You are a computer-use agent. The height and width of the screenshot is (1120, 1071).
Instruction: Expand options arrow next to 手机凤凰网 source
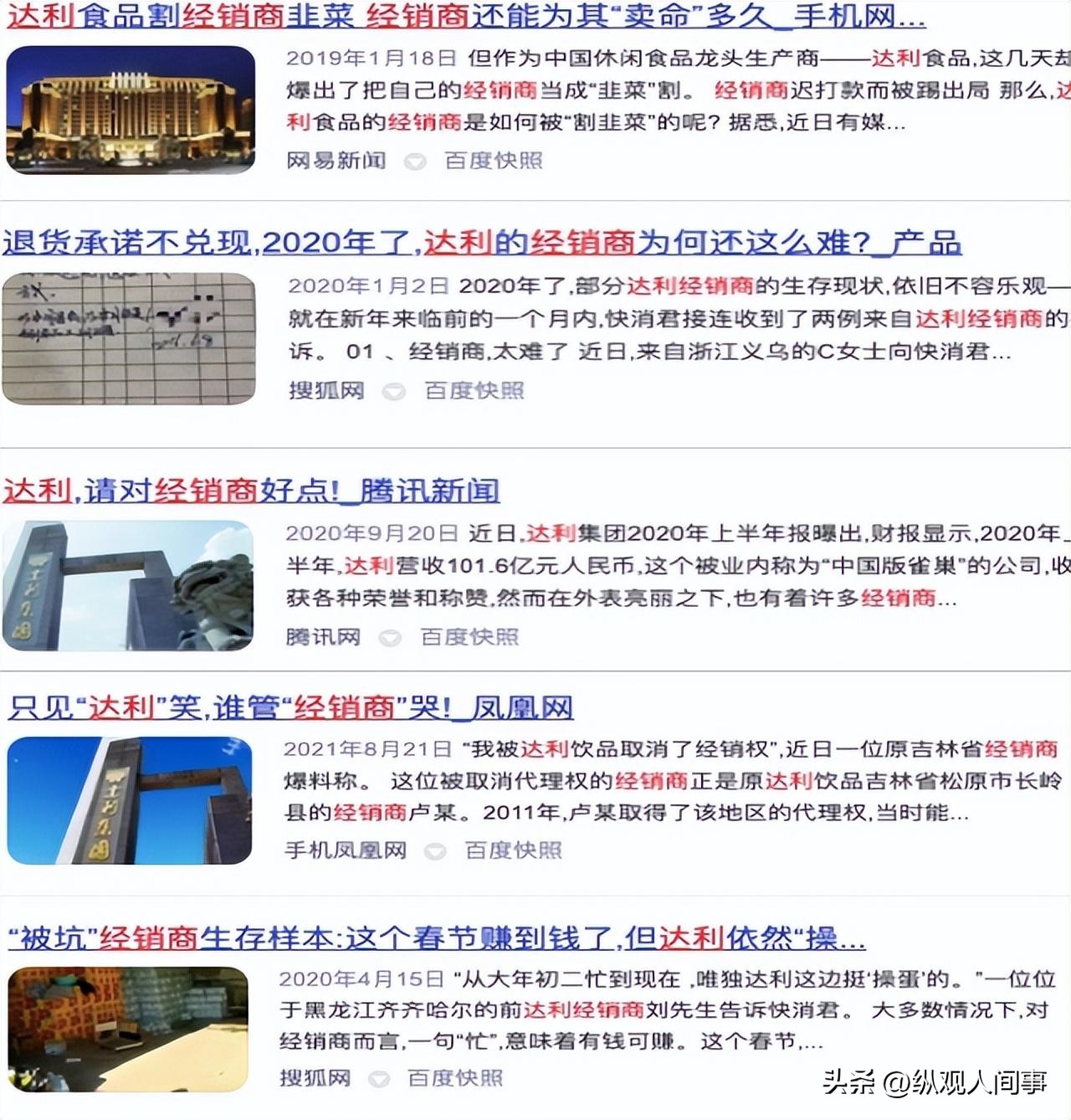pos(433,851)
